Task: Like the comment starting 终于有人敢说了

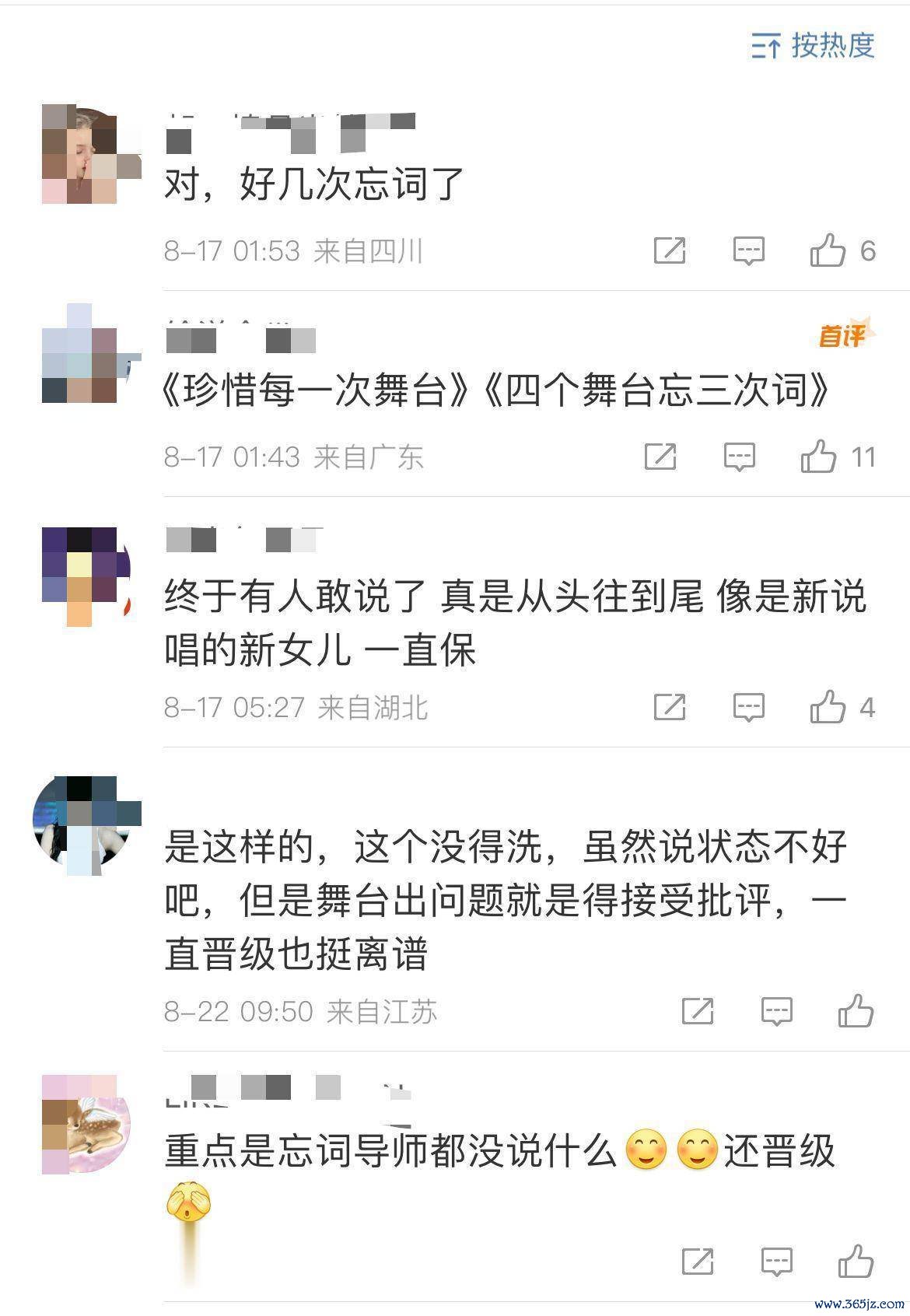Action: pos(828,707)
